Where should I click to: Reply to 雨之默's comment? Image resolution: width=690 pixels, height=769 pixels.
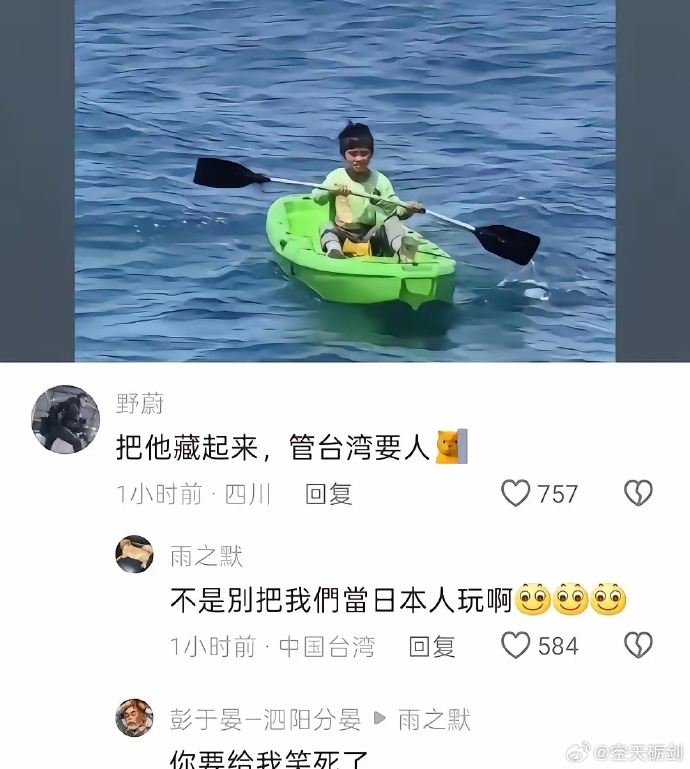(432, 647)
